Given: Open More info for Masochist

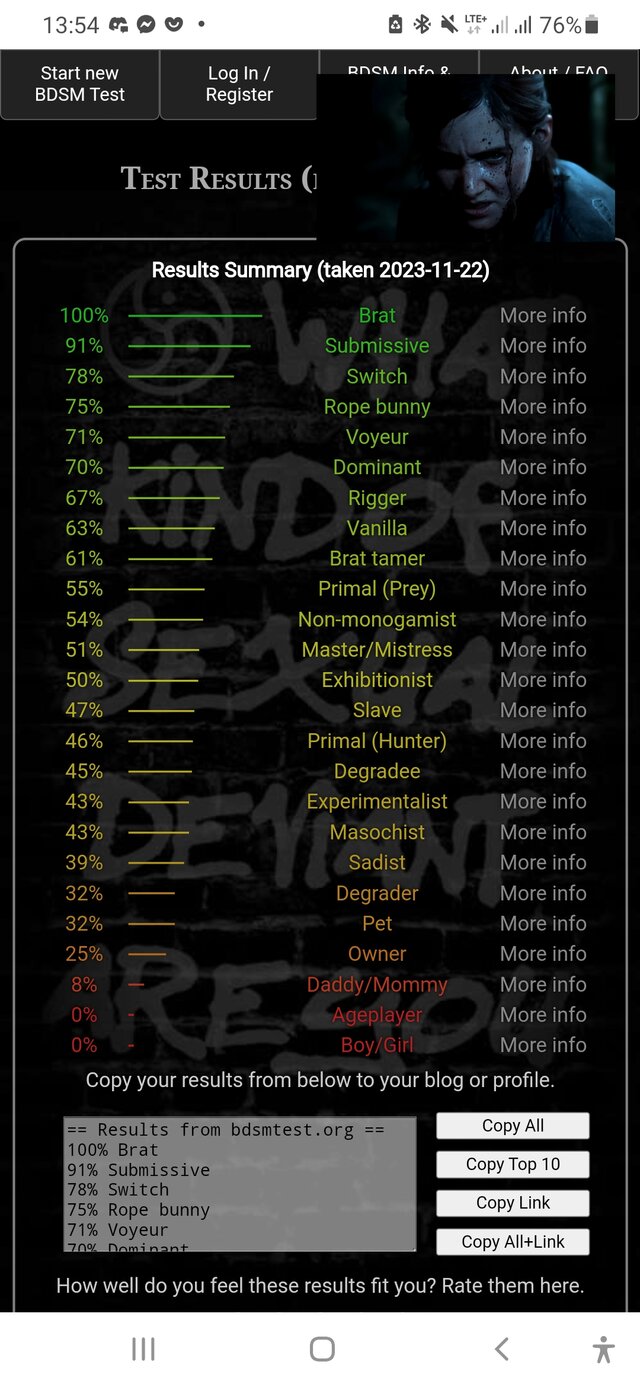Looking at the screenshot, I should 543,832.
